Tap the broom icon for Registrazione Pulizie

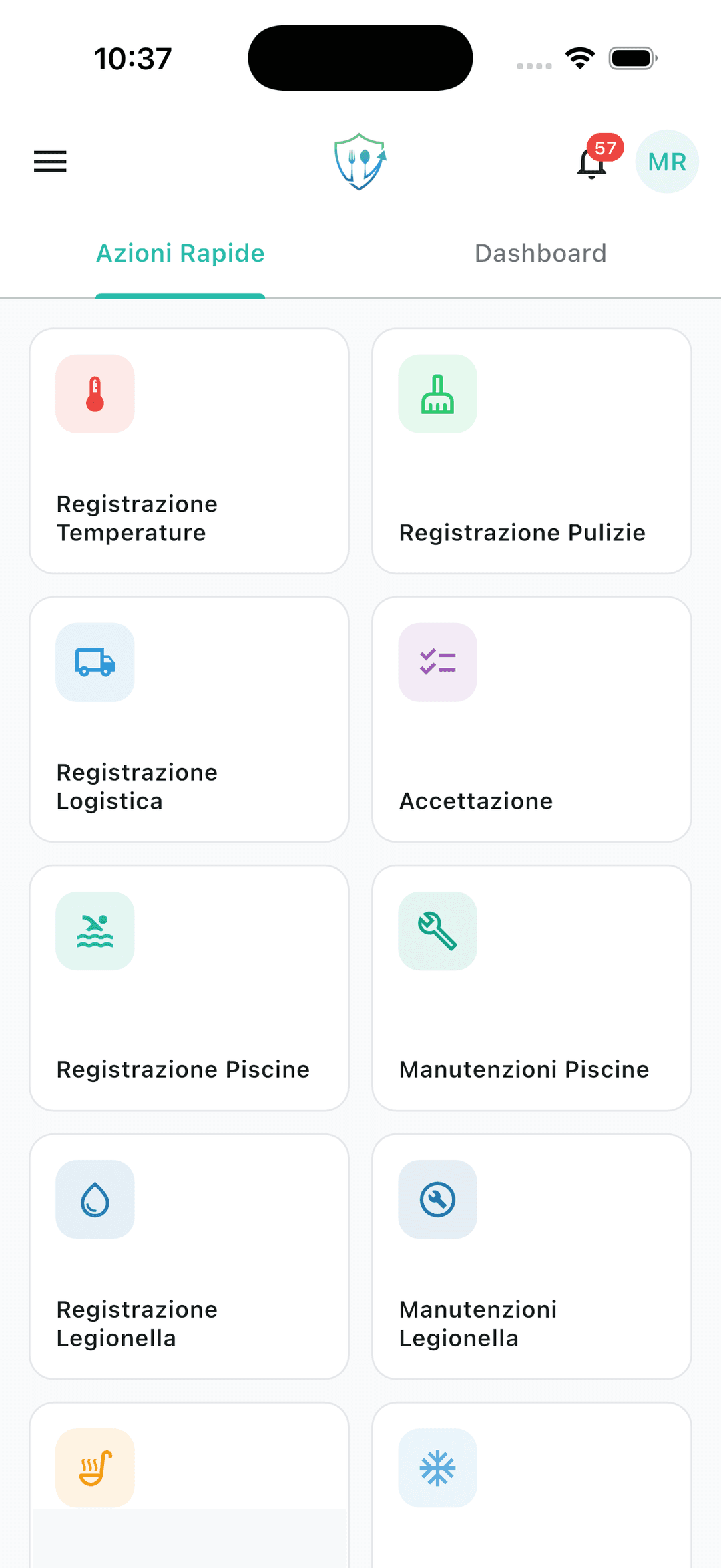pos(437,393)
